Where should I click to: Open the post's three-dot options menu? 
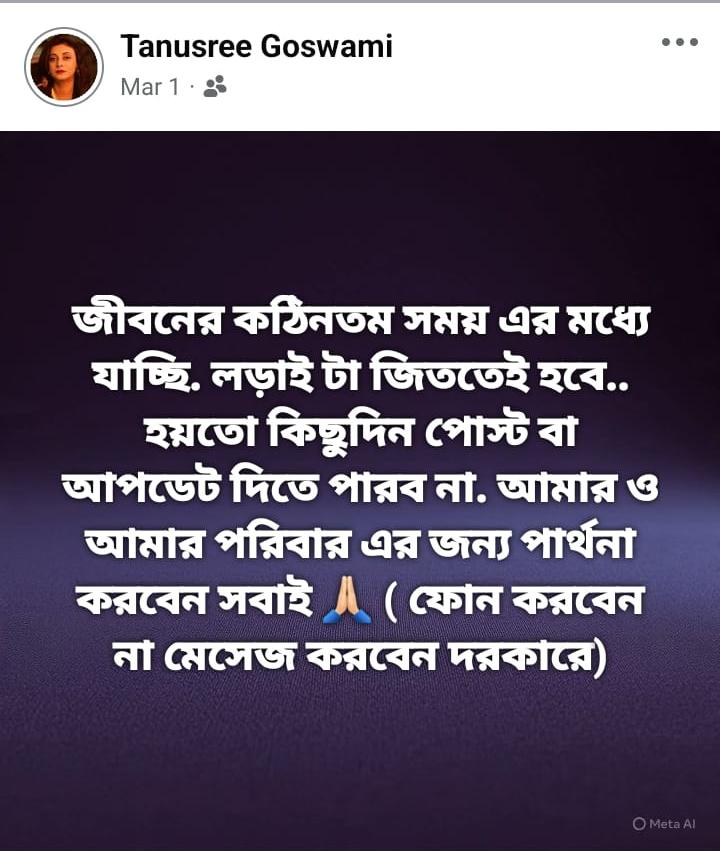pyautogui.click(x=679, y=42)
